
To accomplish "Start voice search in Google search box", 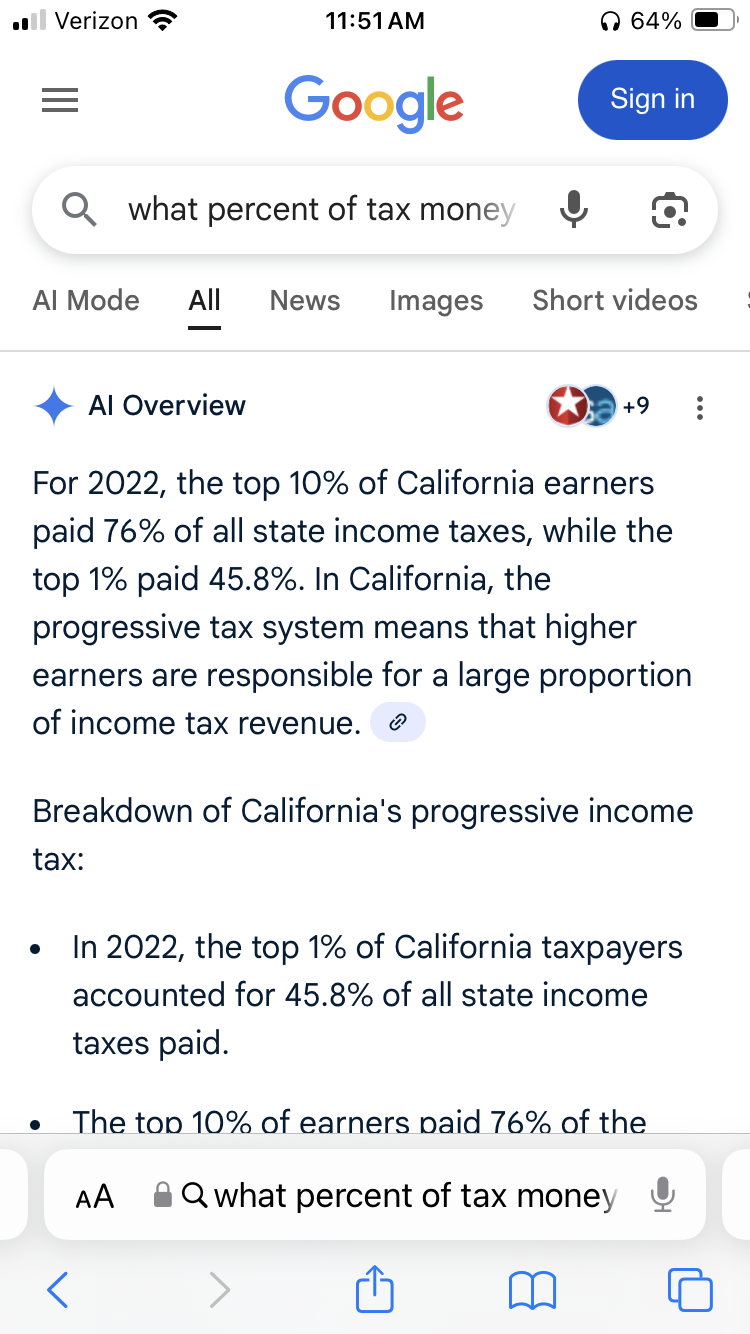I will tap(573, 210).
